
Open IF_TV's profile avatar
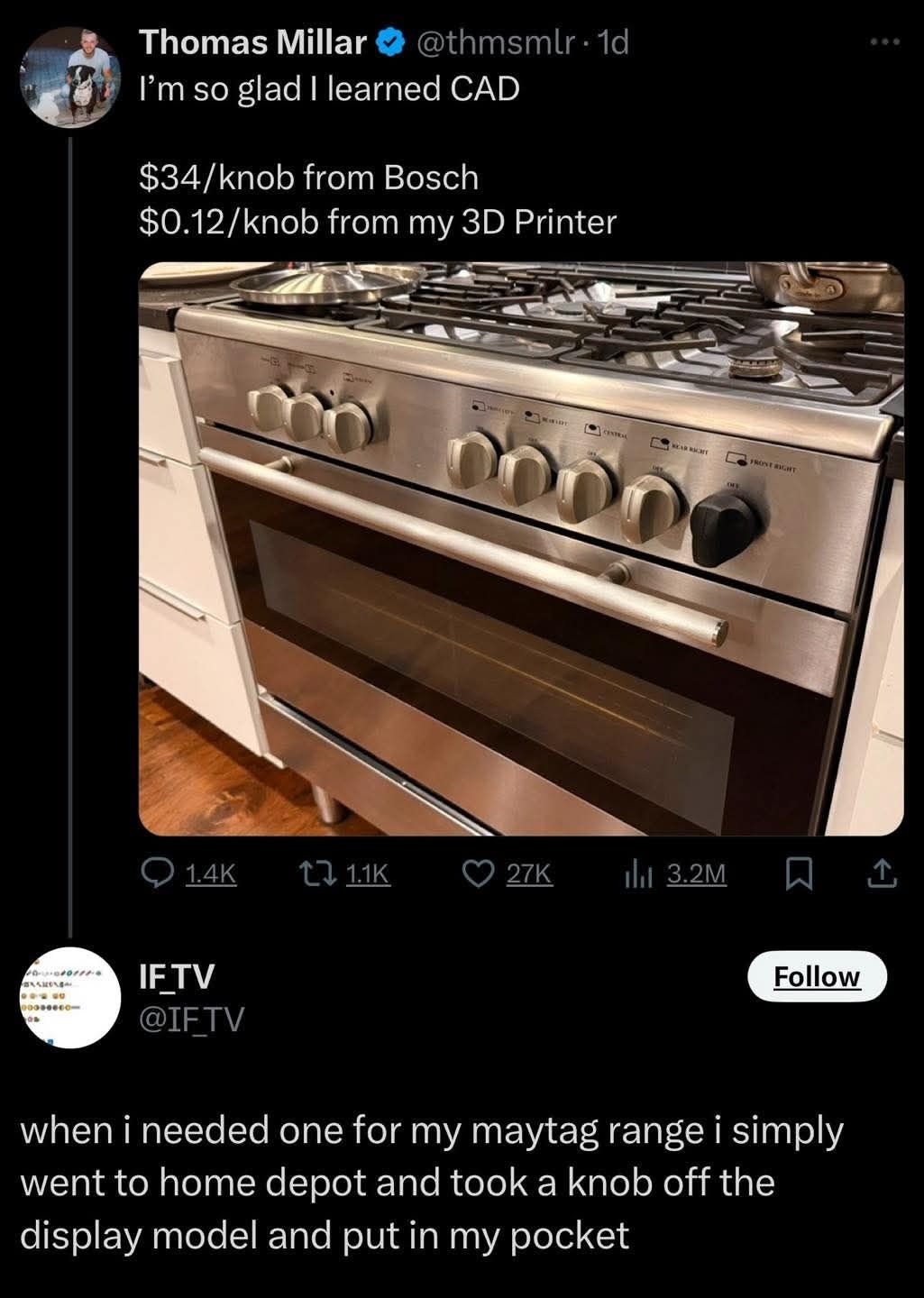(x=71, y=997)
